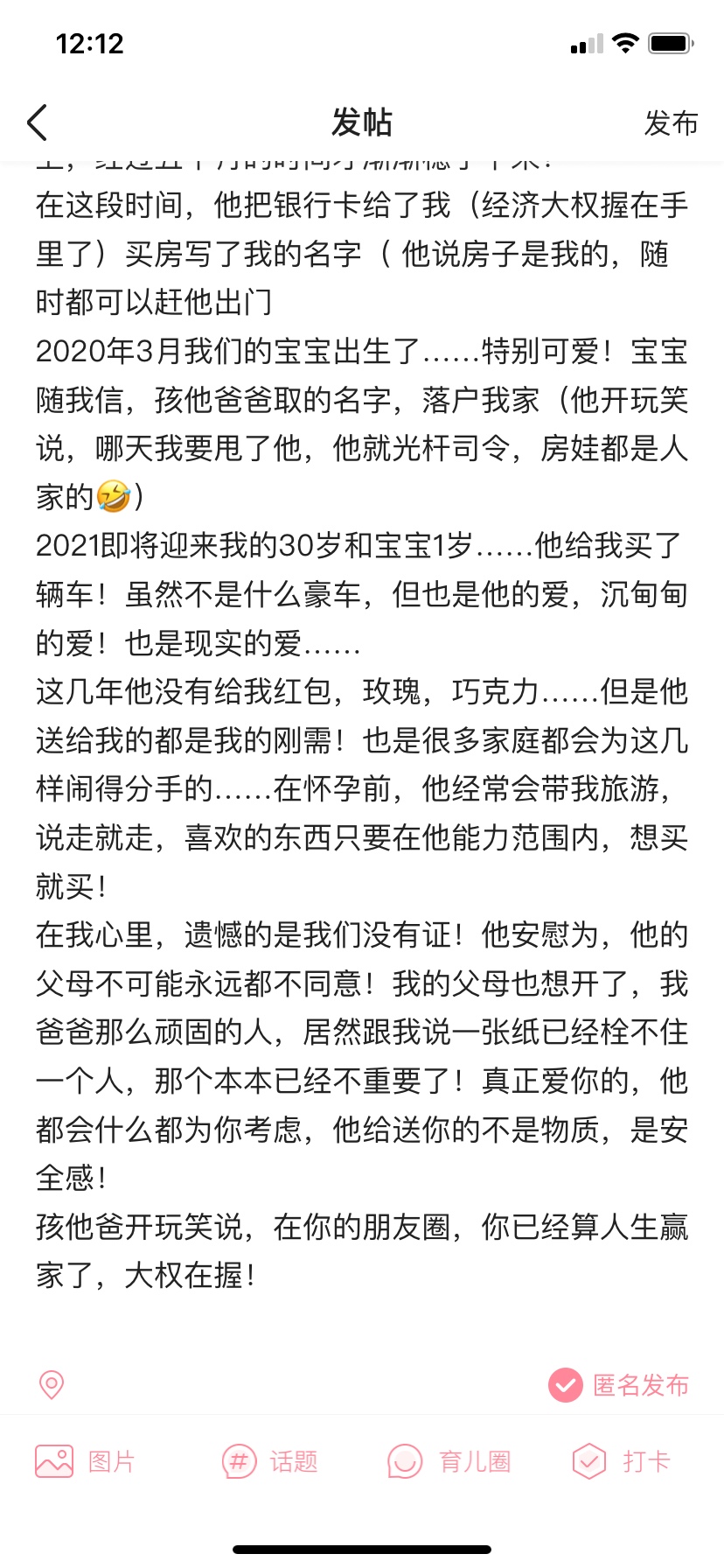Viewport: 724px width, 1568px height.
Task: Toggle the 匿名发布 anonymous option
Action: 618,1384
